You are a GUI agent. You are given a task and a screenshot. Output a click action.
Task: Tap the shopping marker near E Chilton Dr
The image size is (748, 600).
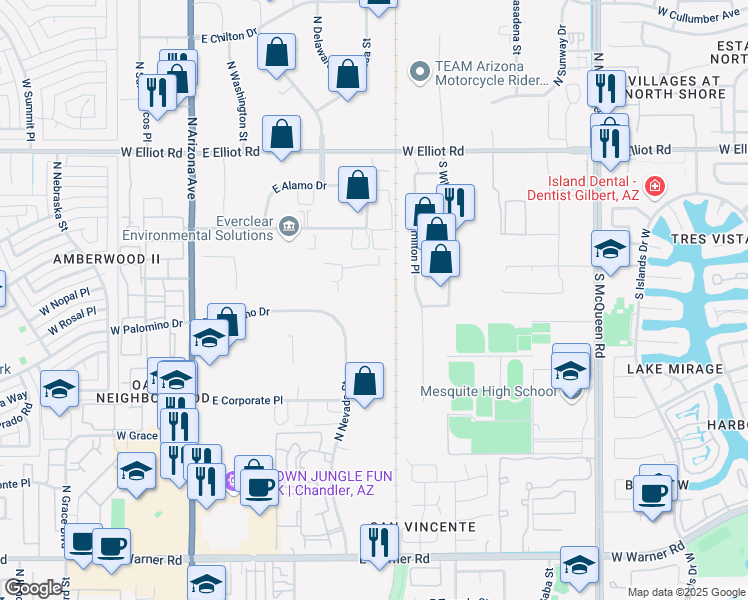pos(276,52)
